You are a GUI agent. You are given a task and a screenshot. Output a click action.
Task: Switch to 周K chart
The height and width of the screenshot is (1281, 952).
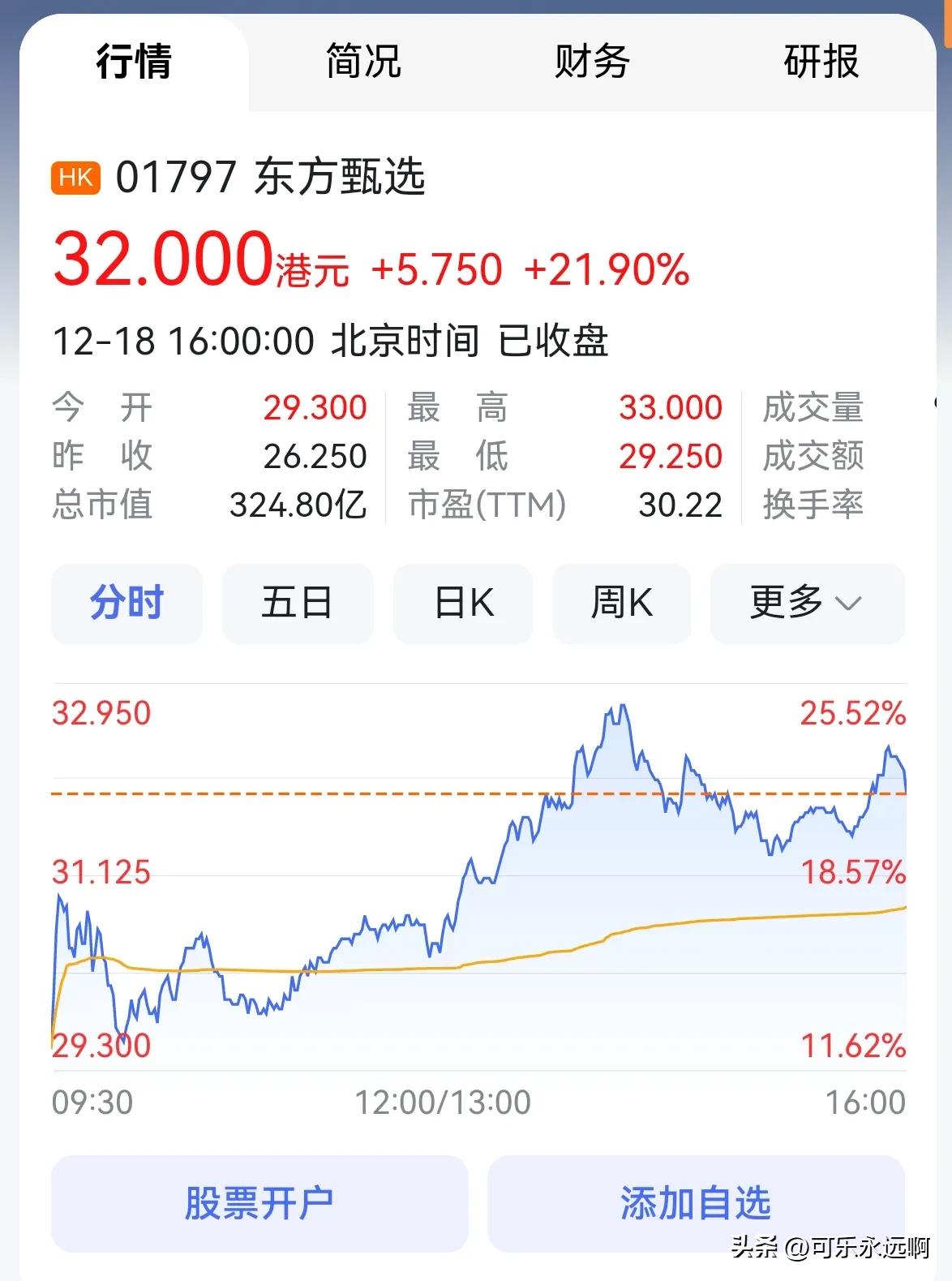click(x=621, y=604)
